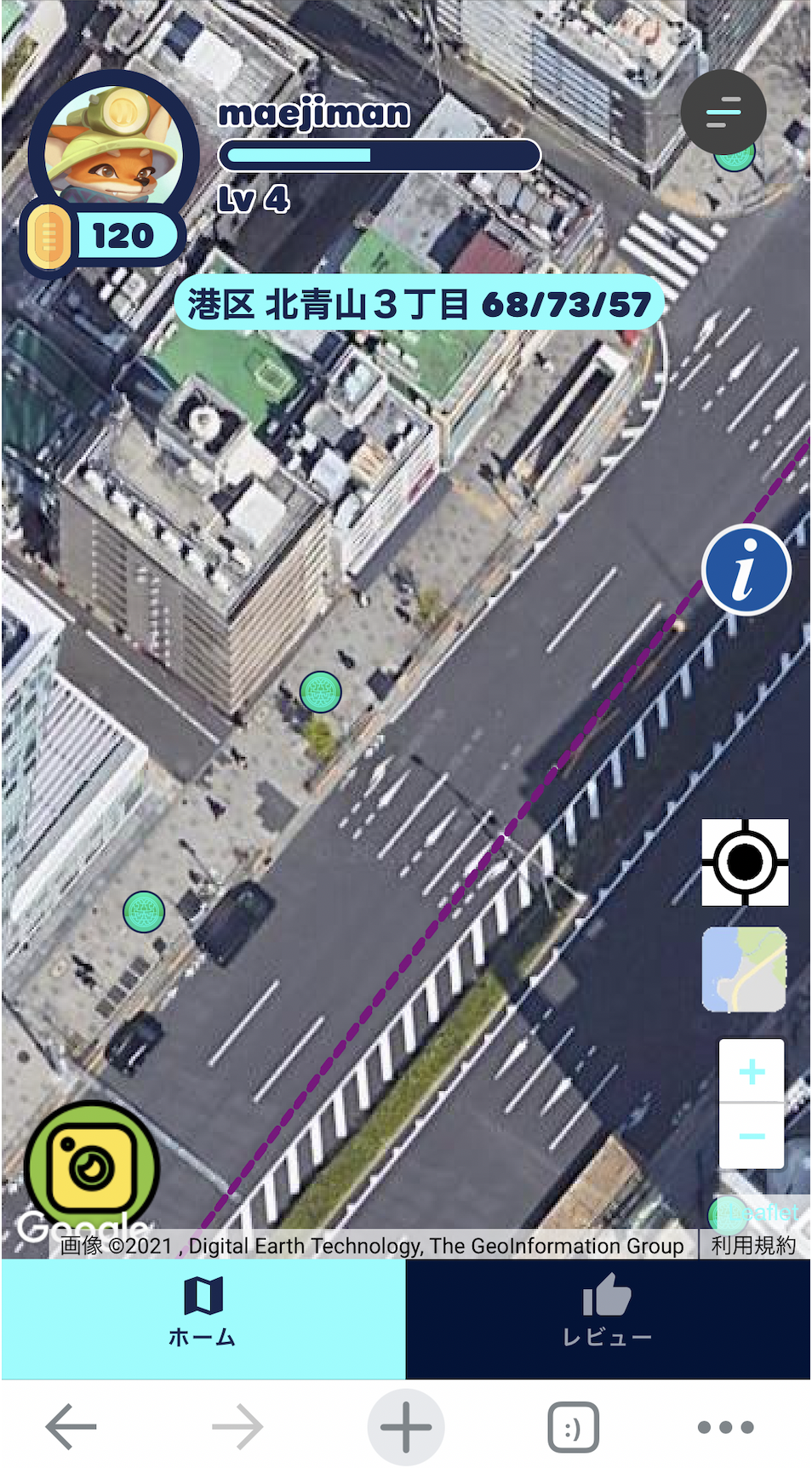Select green manhole marker near the tall building
Screen dimensions: 812x1468
point(321,691)
